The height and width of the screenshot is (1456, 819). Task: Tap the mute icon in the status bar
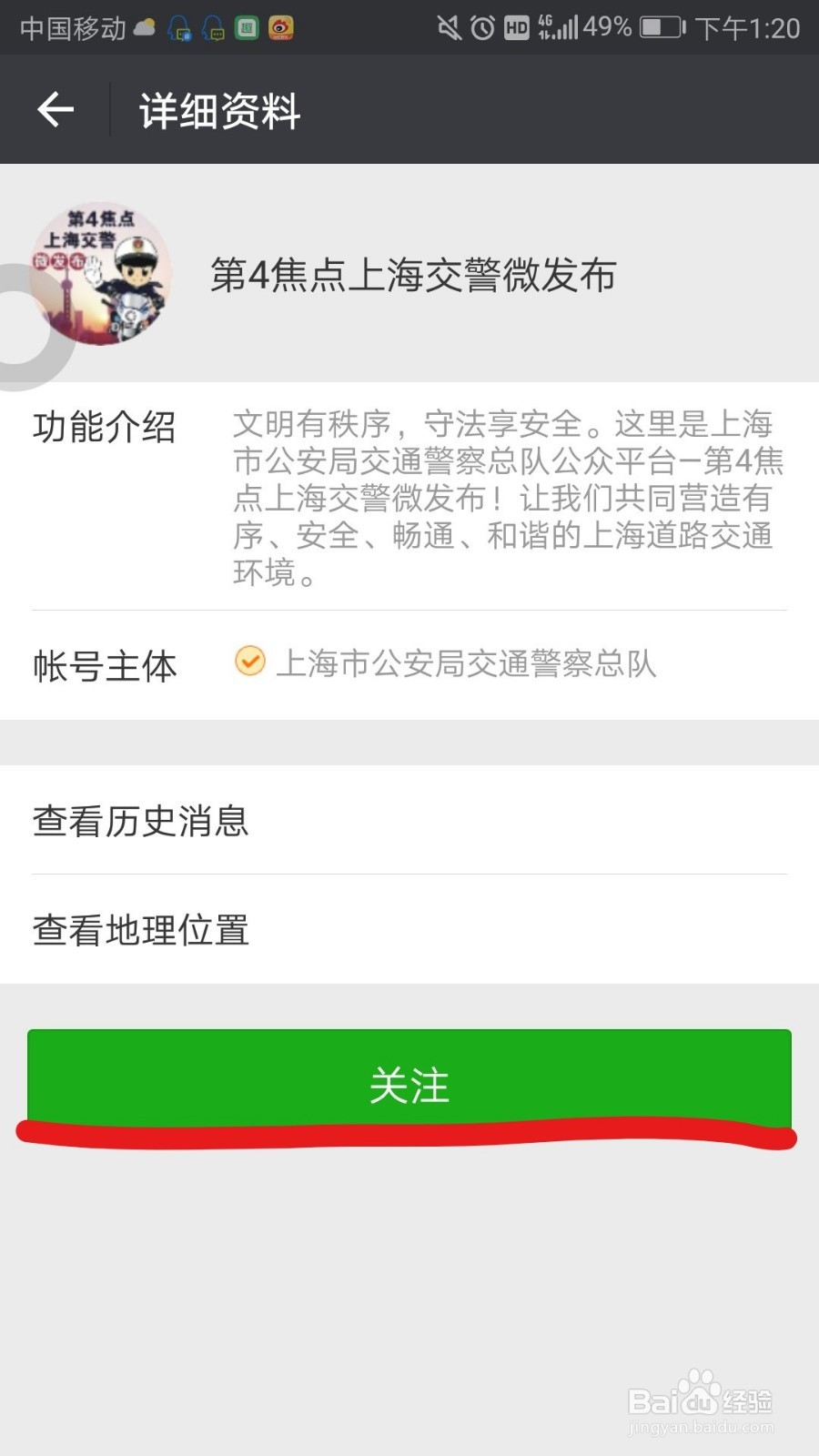point(448,28)
